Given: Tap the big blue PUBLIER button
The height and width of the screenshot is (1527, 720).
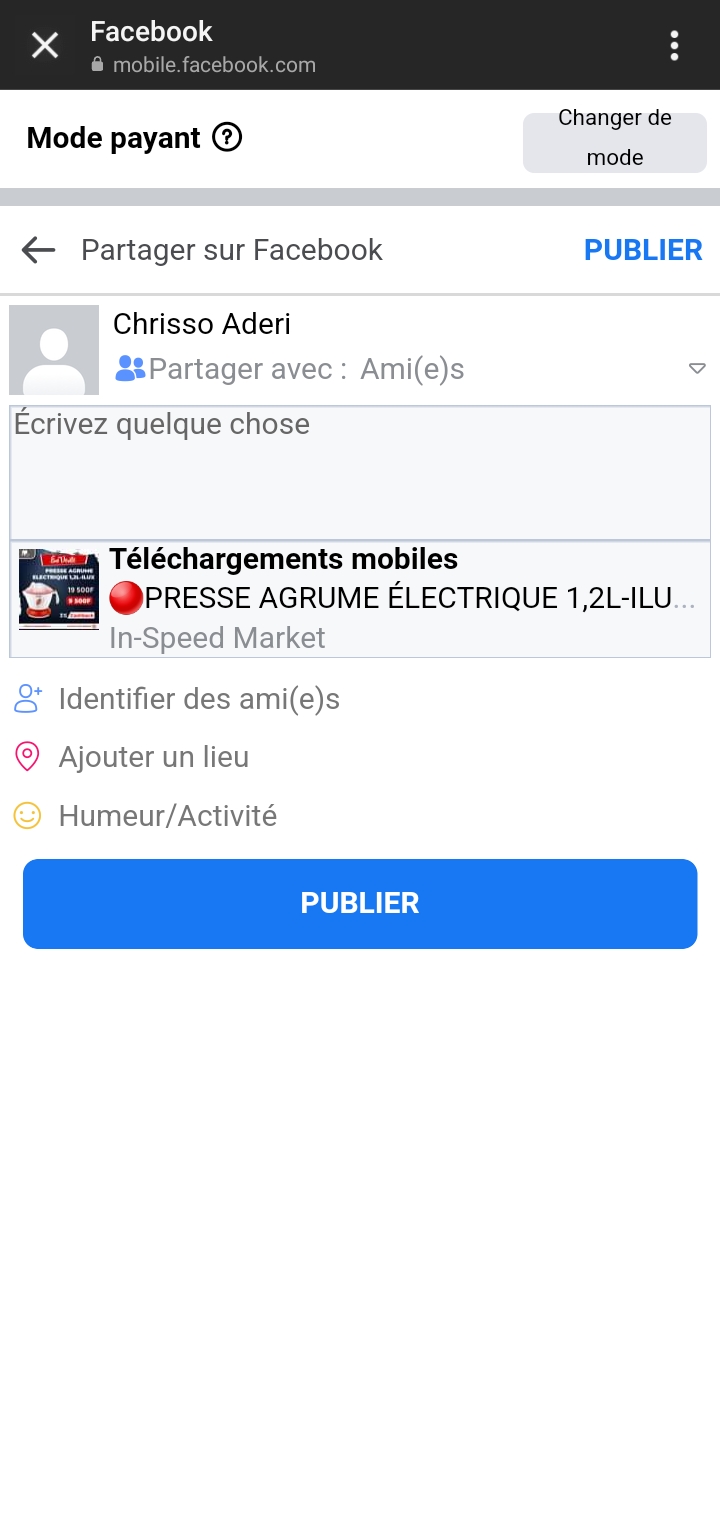Looking at the screenshot, I should tap(360, 904).
